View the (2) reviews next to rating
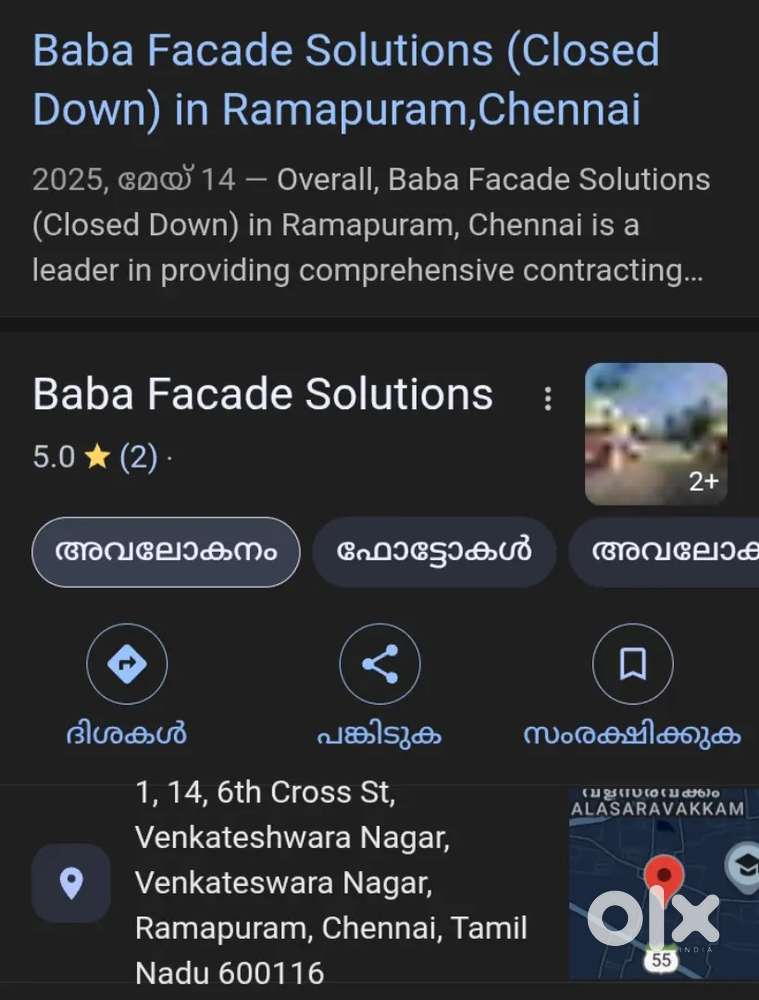 pos(138,458)
